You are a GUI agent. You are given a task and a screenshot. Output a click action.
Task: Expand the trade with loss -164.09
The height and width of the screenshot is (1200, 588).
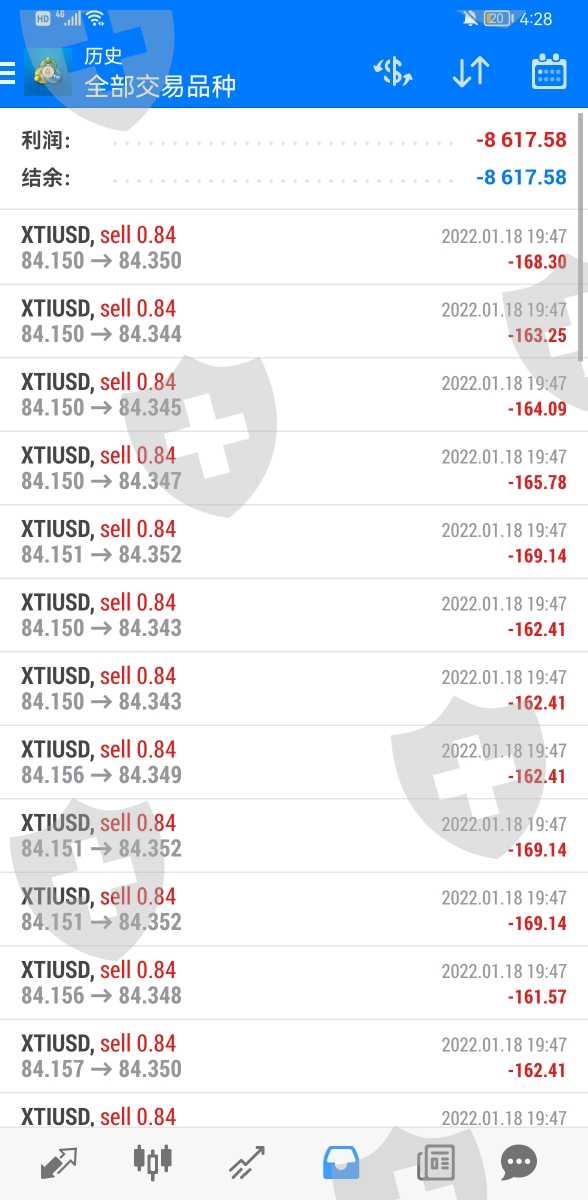[294, 395]
